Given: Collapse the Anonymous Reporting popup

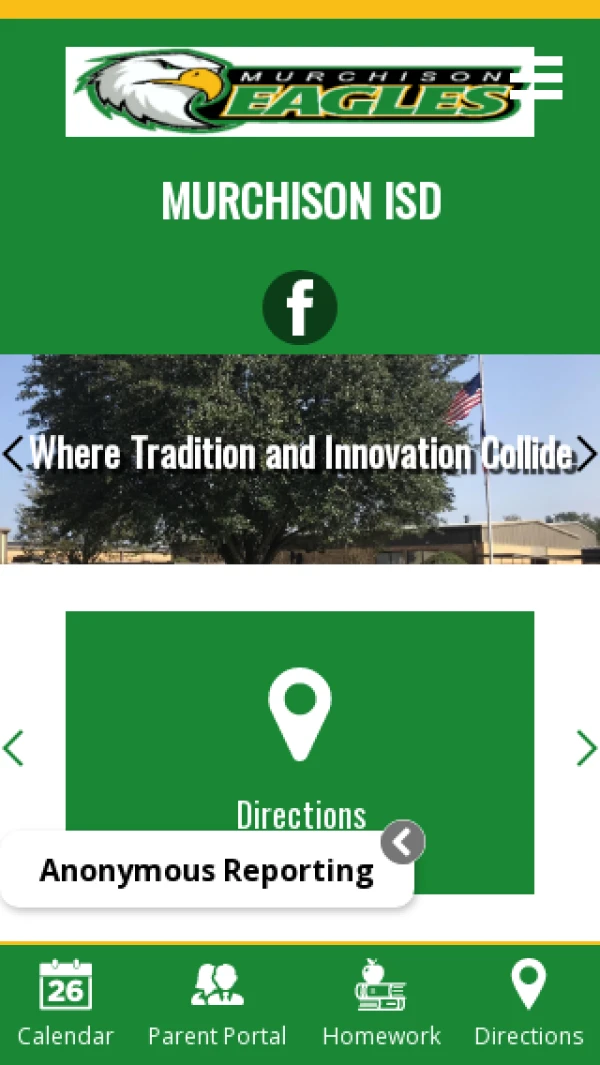Looking at the screenshot, I should coord(403,842).
